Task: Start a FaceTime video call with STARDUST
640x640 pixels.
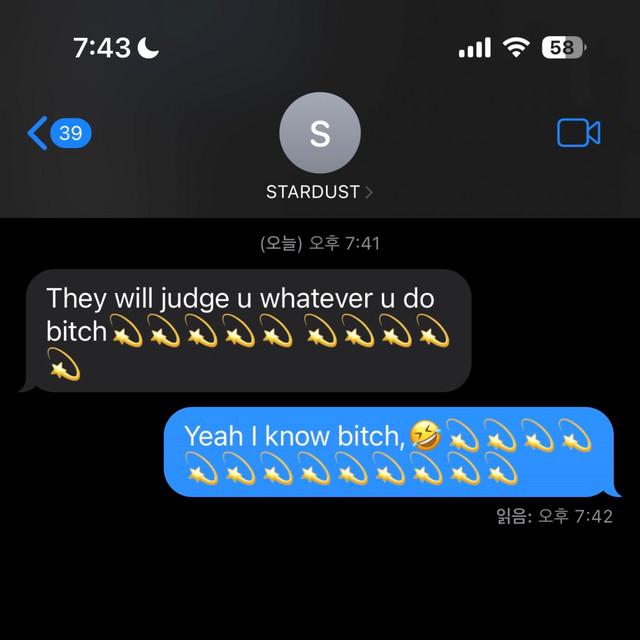Action: click(578, 133)
